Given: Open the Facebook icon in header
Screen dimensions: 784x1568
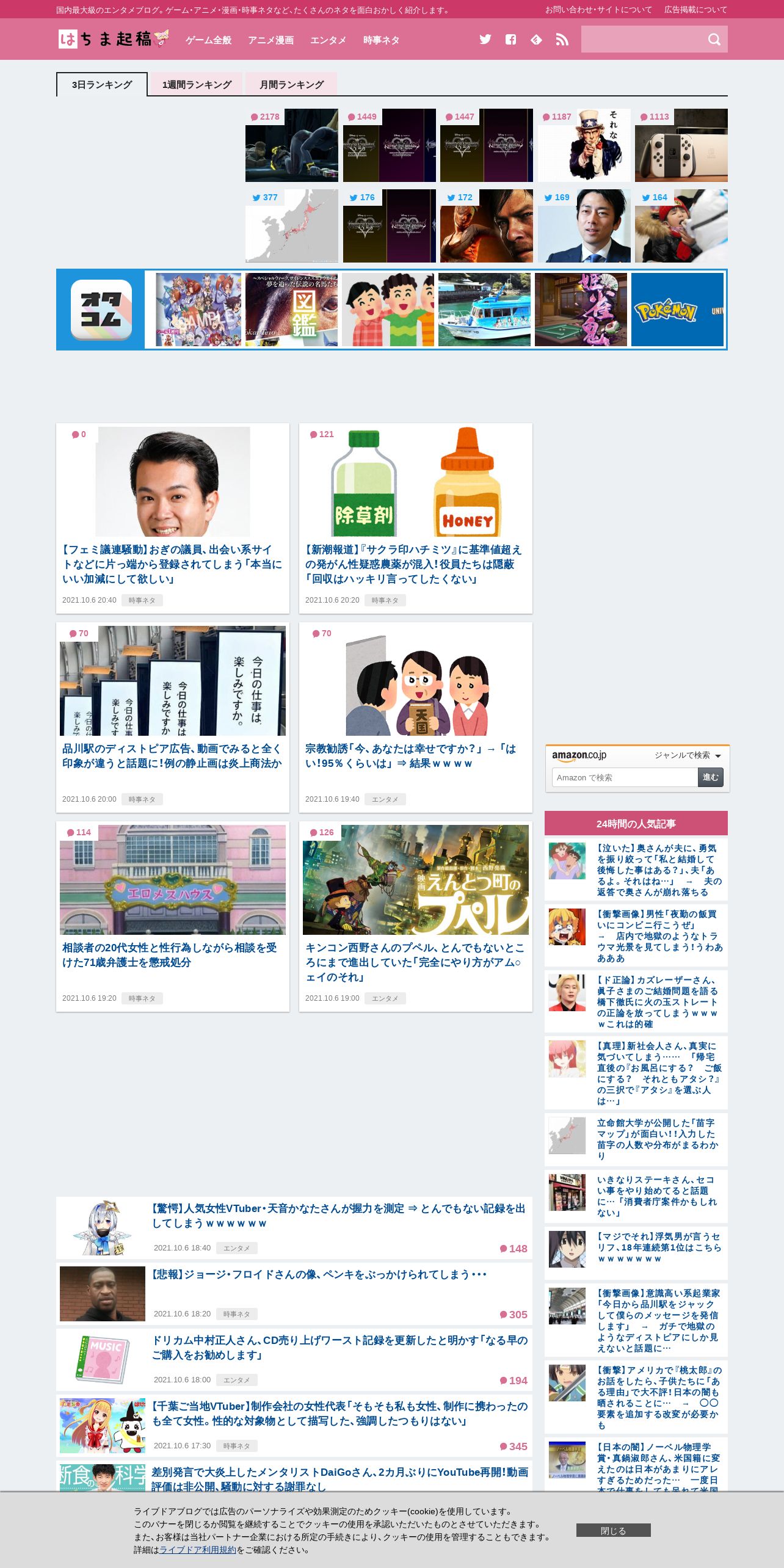Looking at the screenshot, I should [511, 40].
